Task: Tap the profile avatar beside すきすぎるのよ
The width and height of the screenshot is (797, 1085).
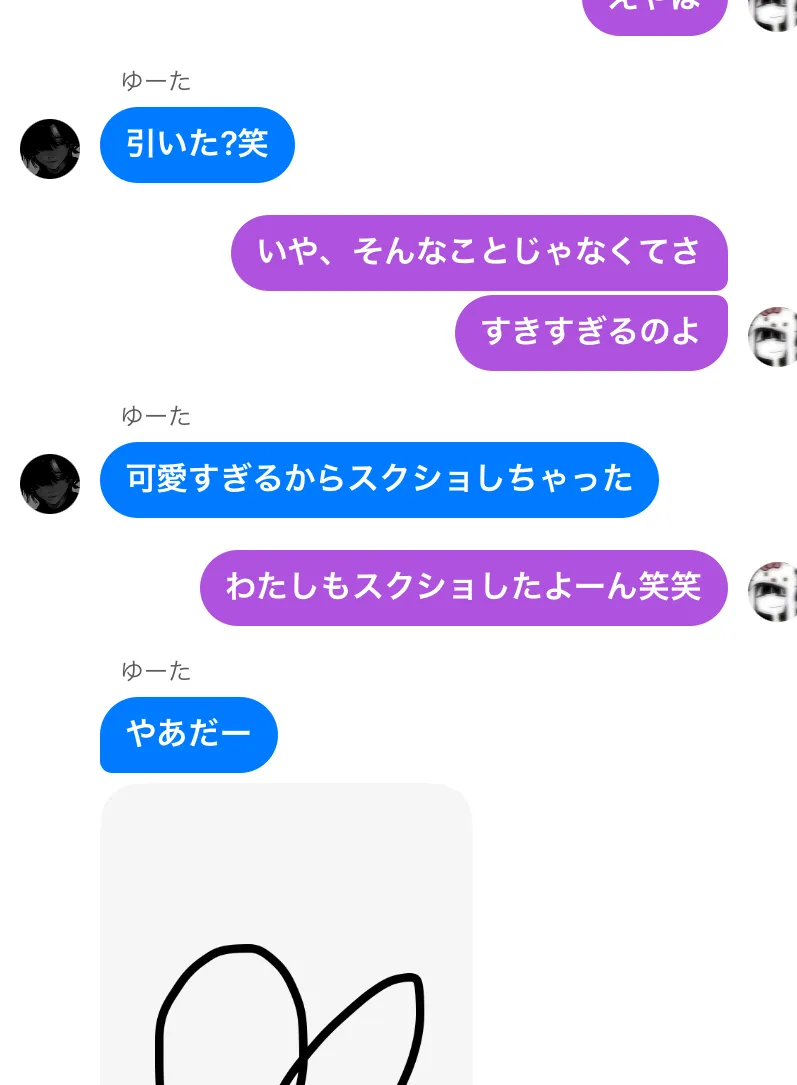Action: click(773, 336)
